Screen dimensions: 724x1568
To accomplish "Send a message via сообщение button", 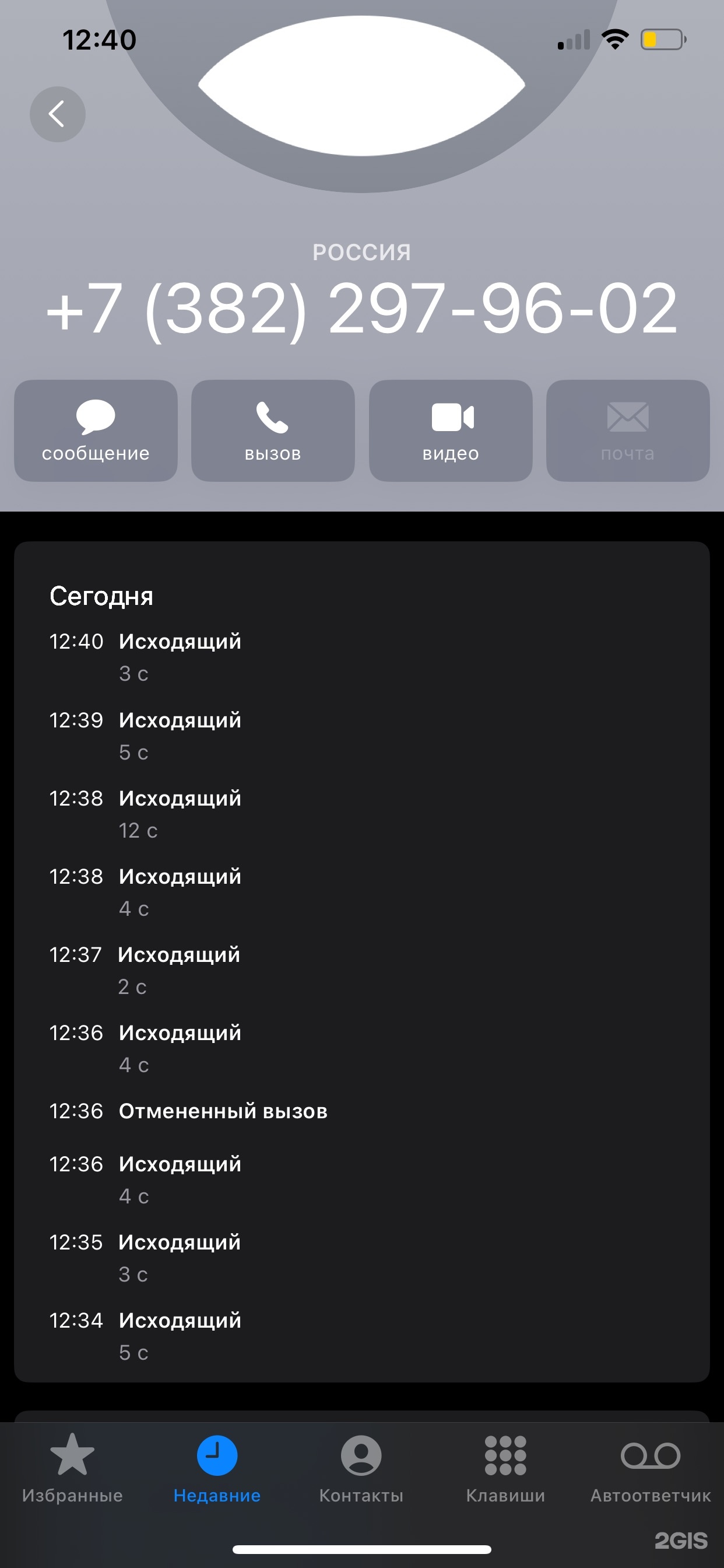I will click(96, 431).
